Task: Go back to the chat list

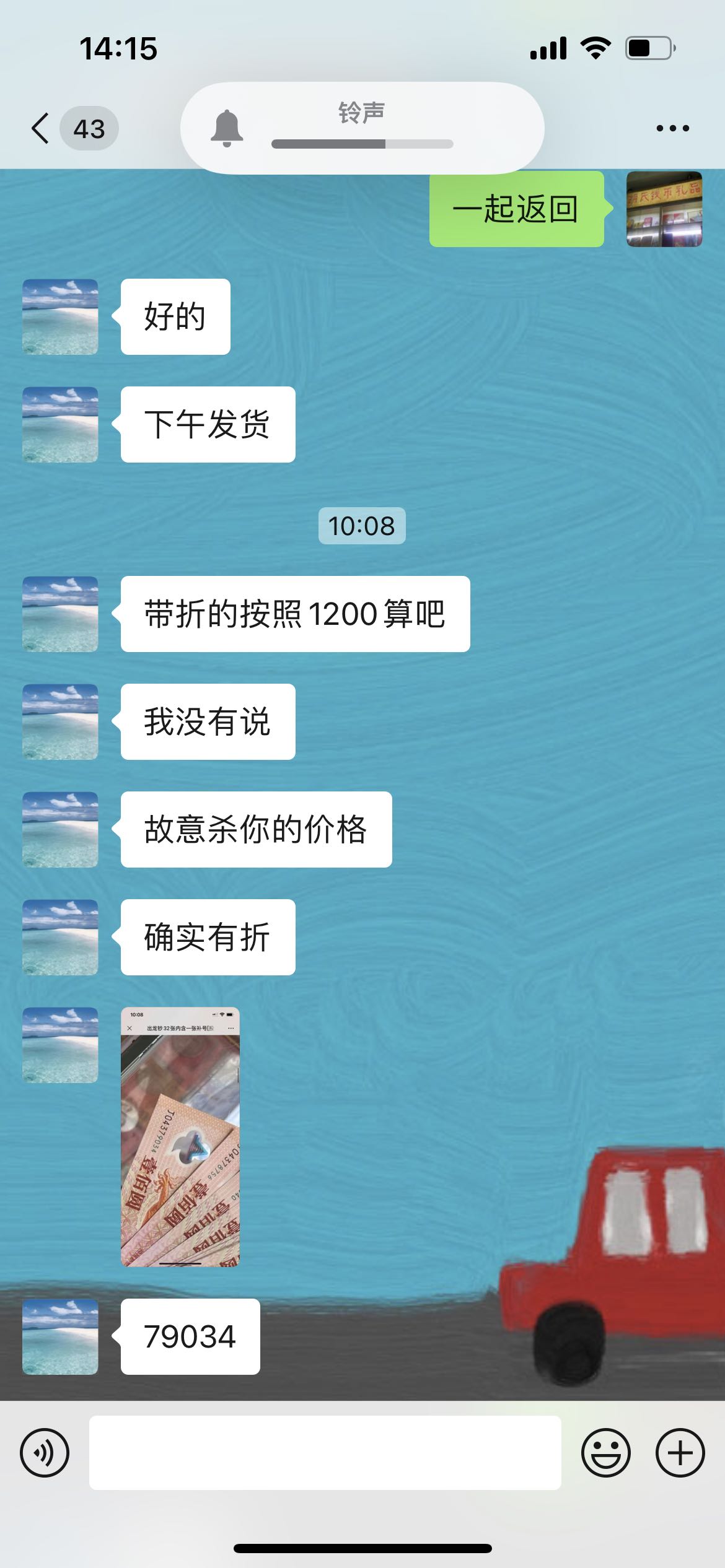Action: pyautogui.click(x=41, y=129)
